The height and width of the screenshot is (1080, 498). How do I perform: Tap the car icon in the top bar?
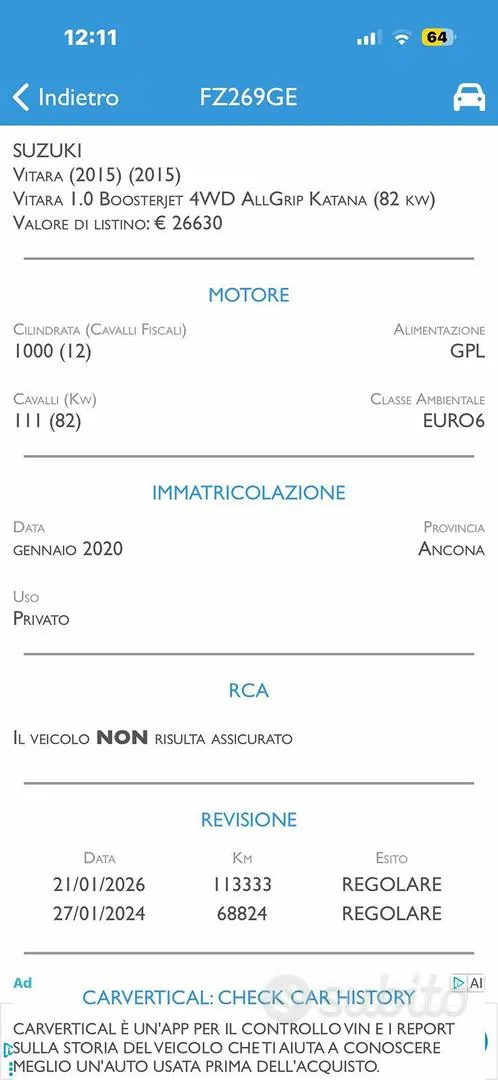[x=469, y=97]
